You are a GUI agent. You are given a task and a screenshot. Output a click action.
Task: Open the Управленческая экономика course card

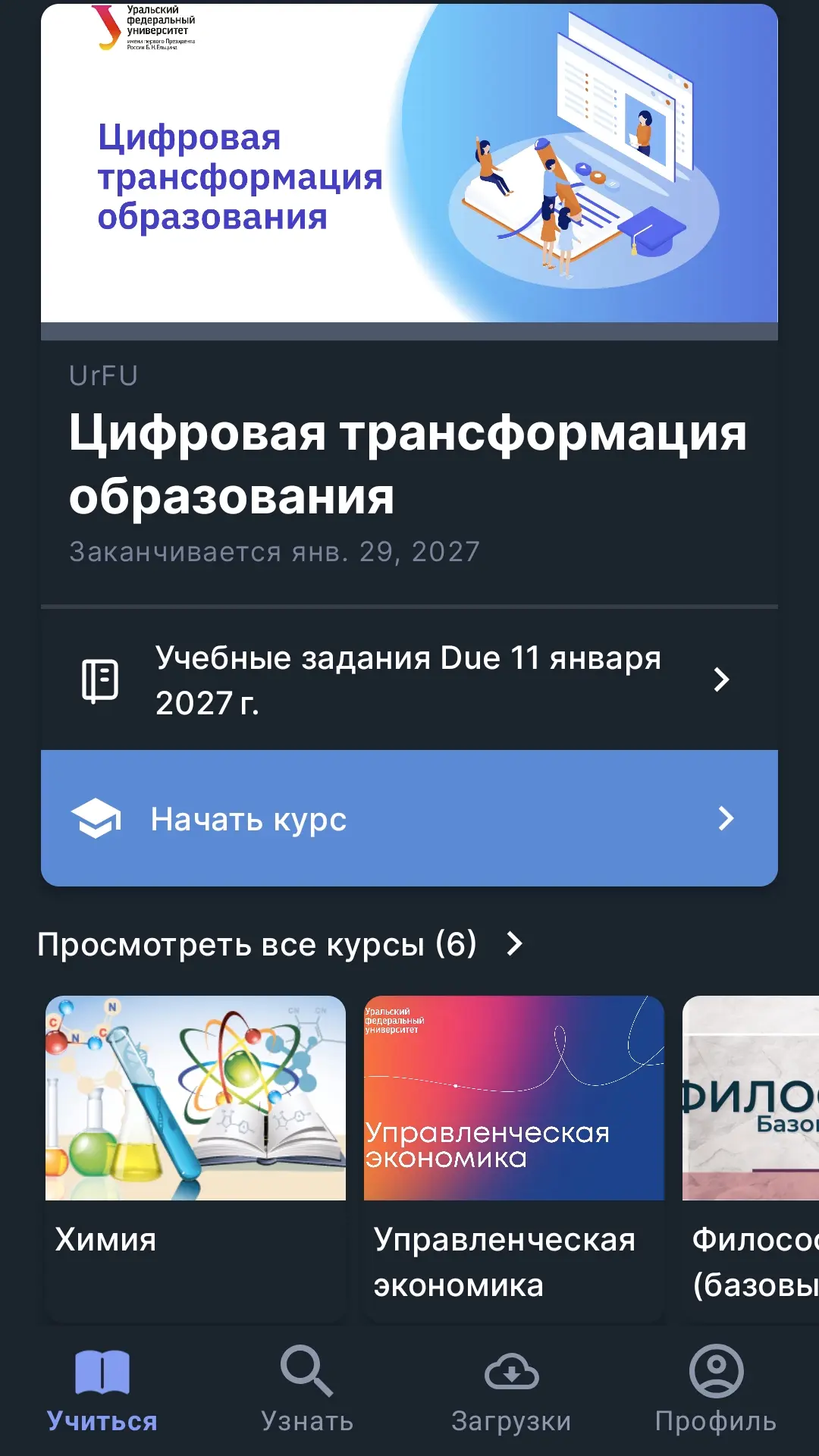514,1159
